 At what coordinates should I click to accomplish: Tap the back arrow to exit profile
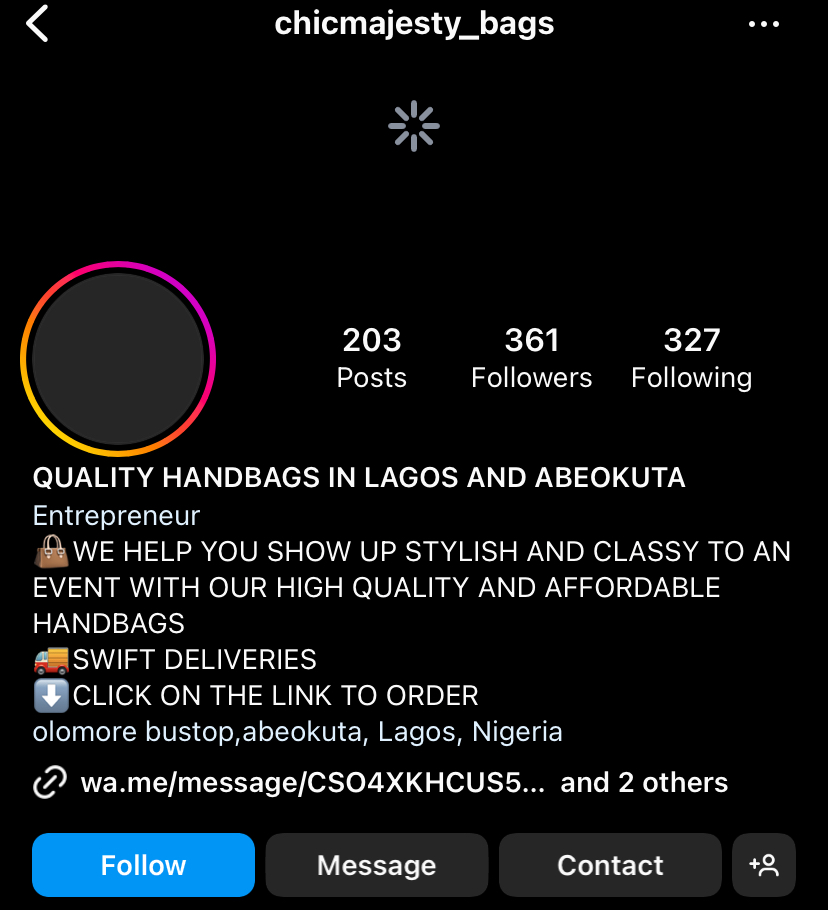click(x=37, y=23)
